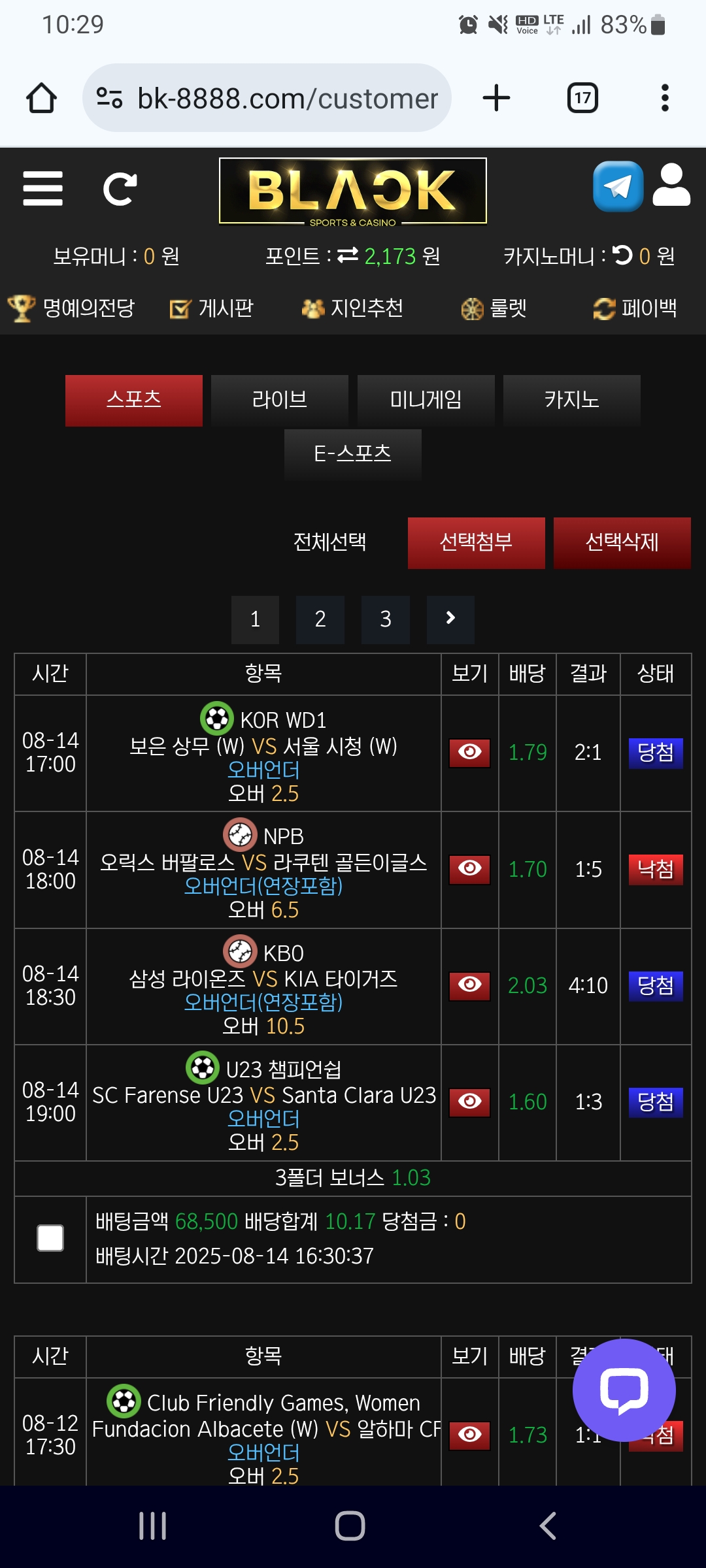This screenshot has height=1568, width=706.
Task: Open a new browser tab
Action: tap(496, 98)
